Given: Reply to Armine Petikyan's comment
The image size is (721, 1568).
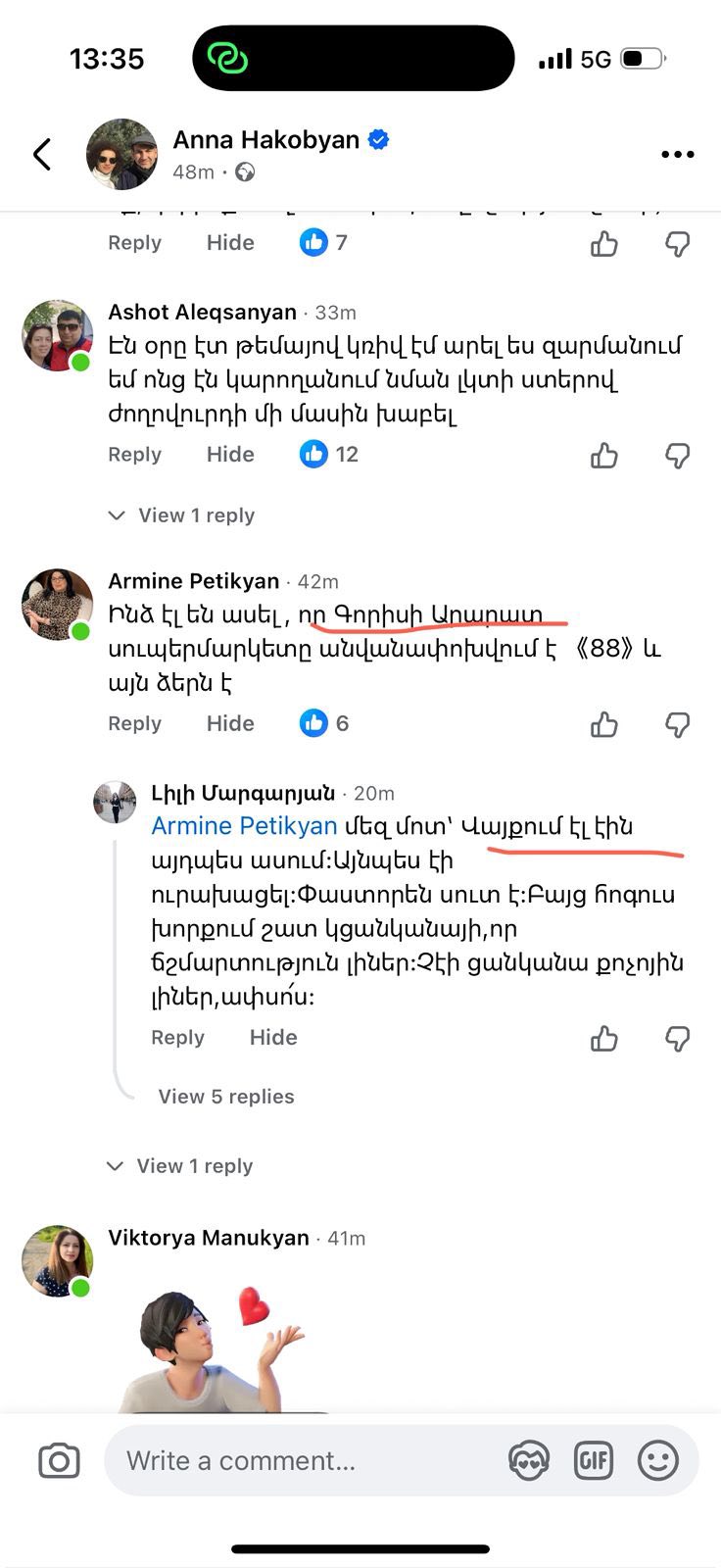Looking at the screenshot, I should coord(134,723).
